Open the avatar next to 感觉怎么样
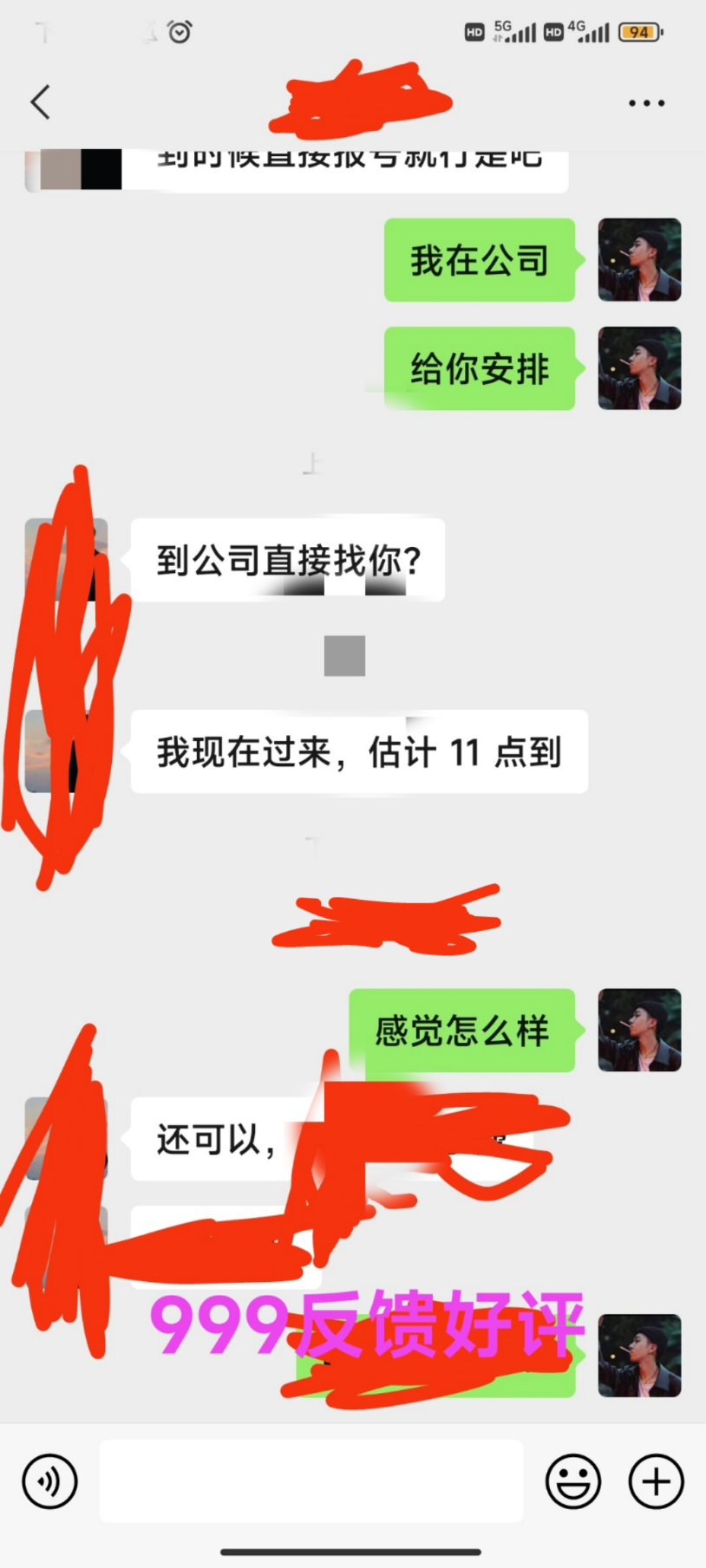Screen dimensions: 706x1568 (x=639, y=1031)
